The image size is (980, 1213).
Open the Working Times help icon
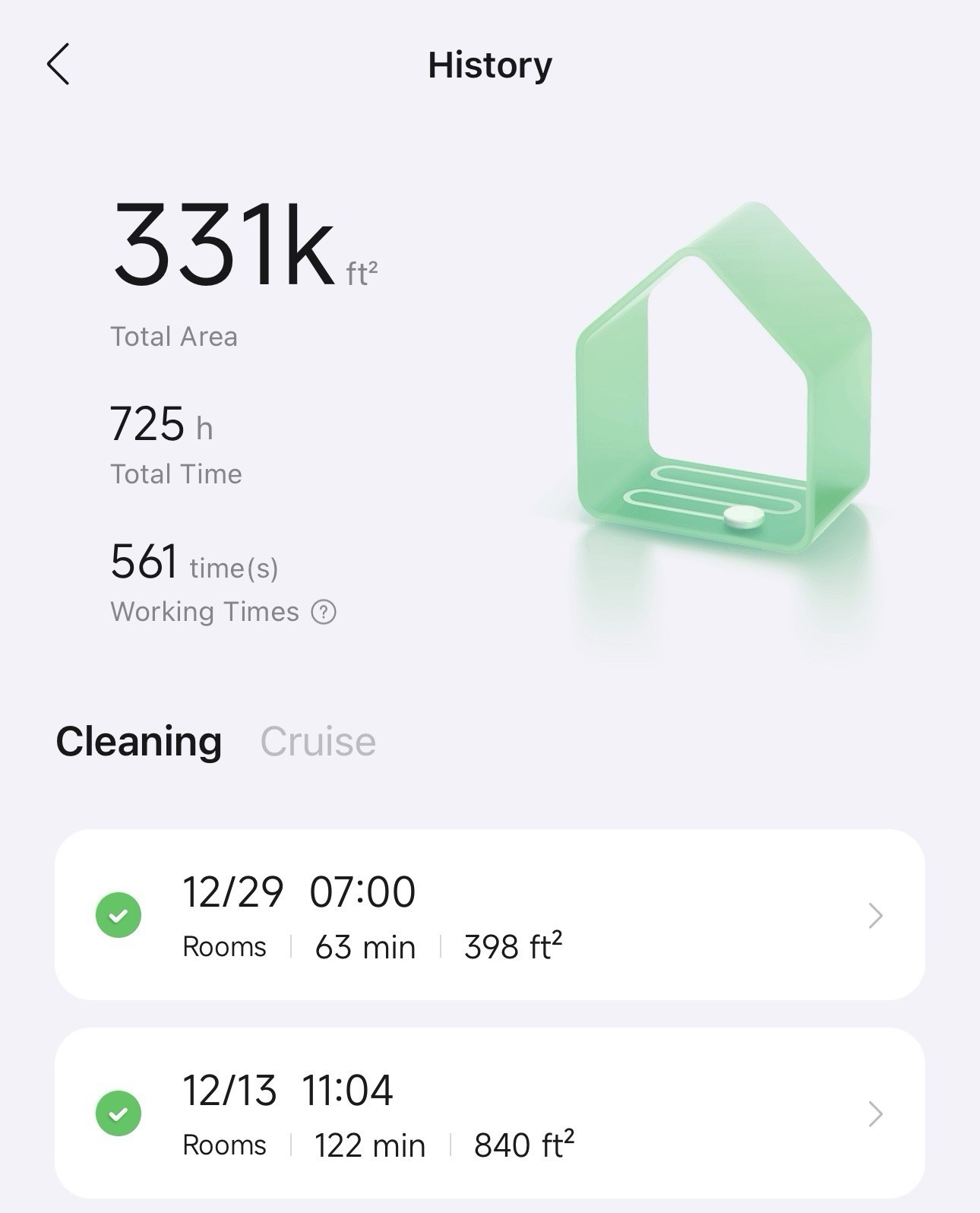click(324, 612)
